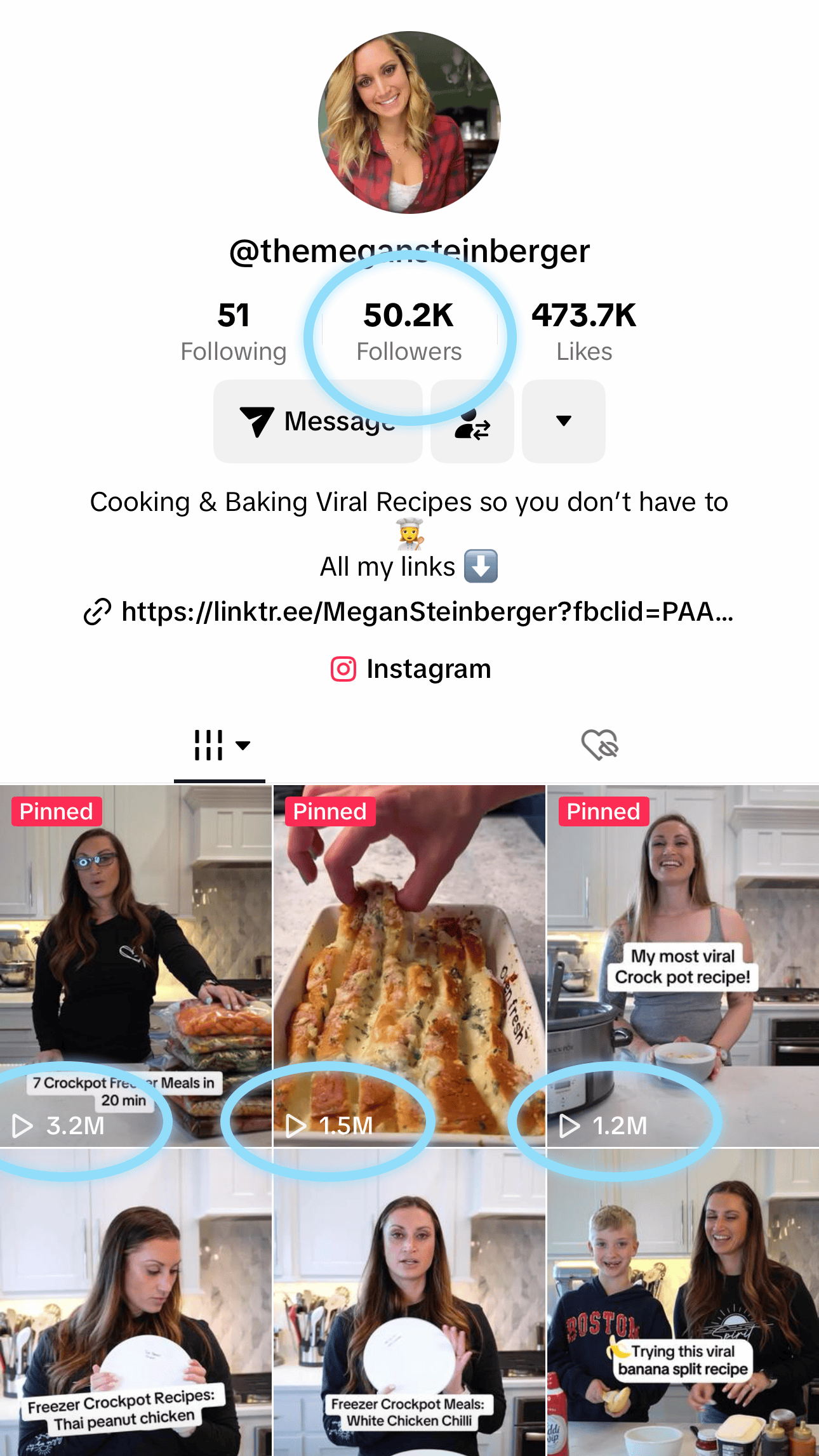The height and width of the screenshot is (1456, 819).
Task: Switch to the videos grid tab
Action: [220, 745]
